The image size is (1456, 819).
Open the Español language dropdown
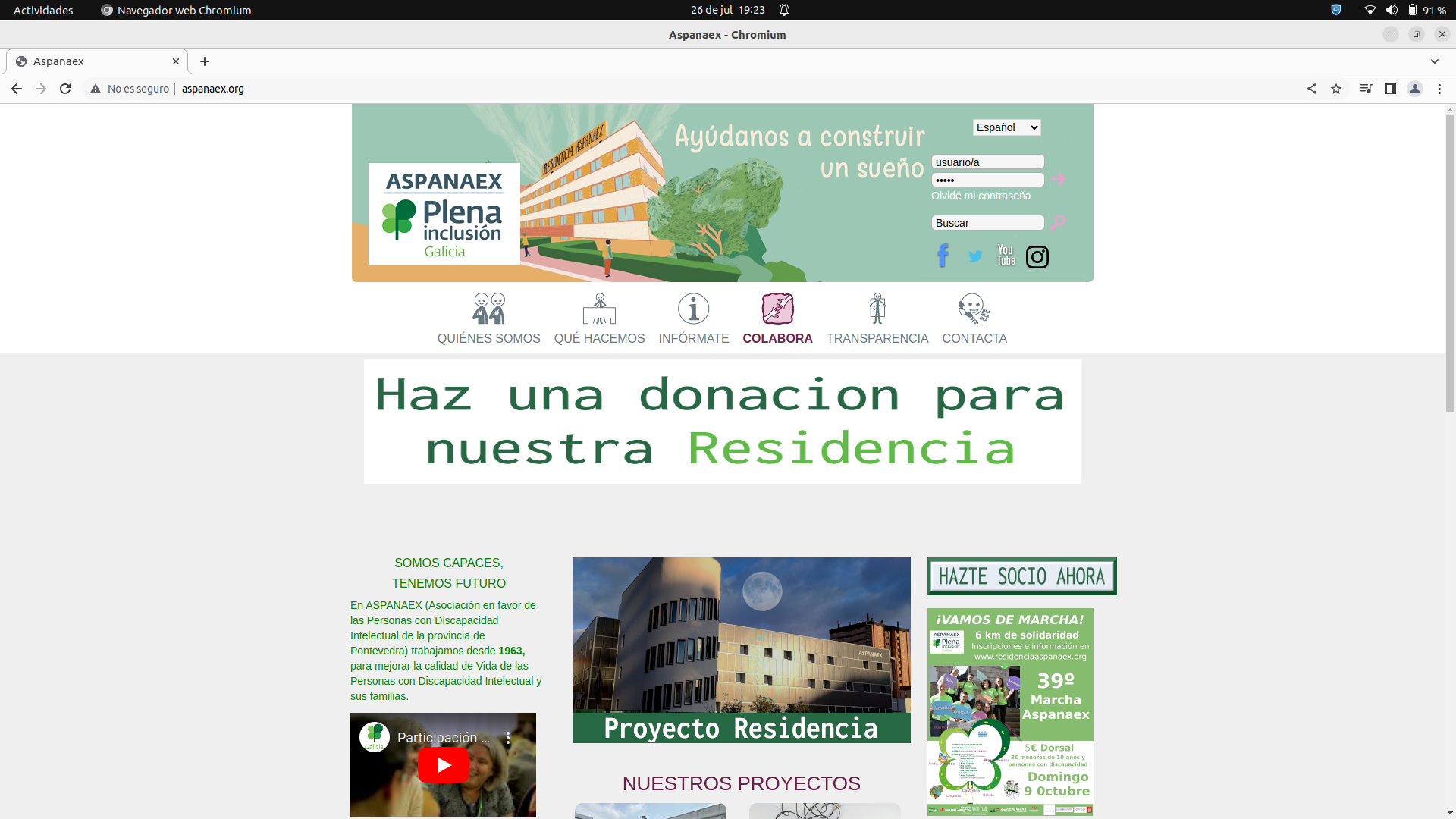pyautogui.click(x=1006, y=127)
